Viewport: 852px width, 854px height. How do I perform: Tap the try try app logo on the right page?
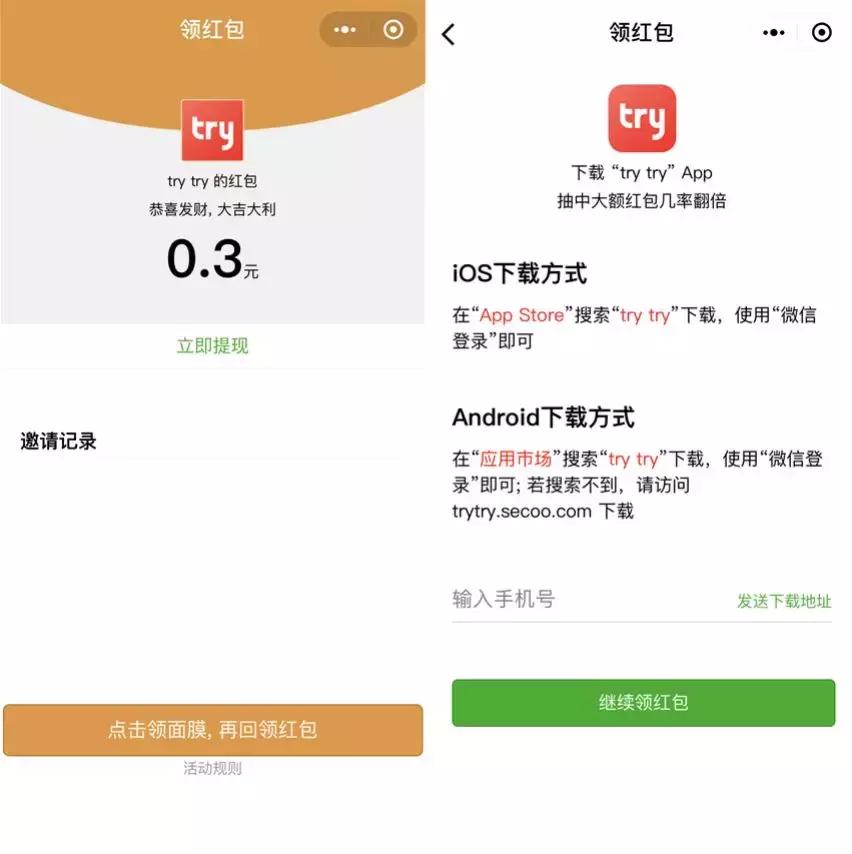click(641, 118)
